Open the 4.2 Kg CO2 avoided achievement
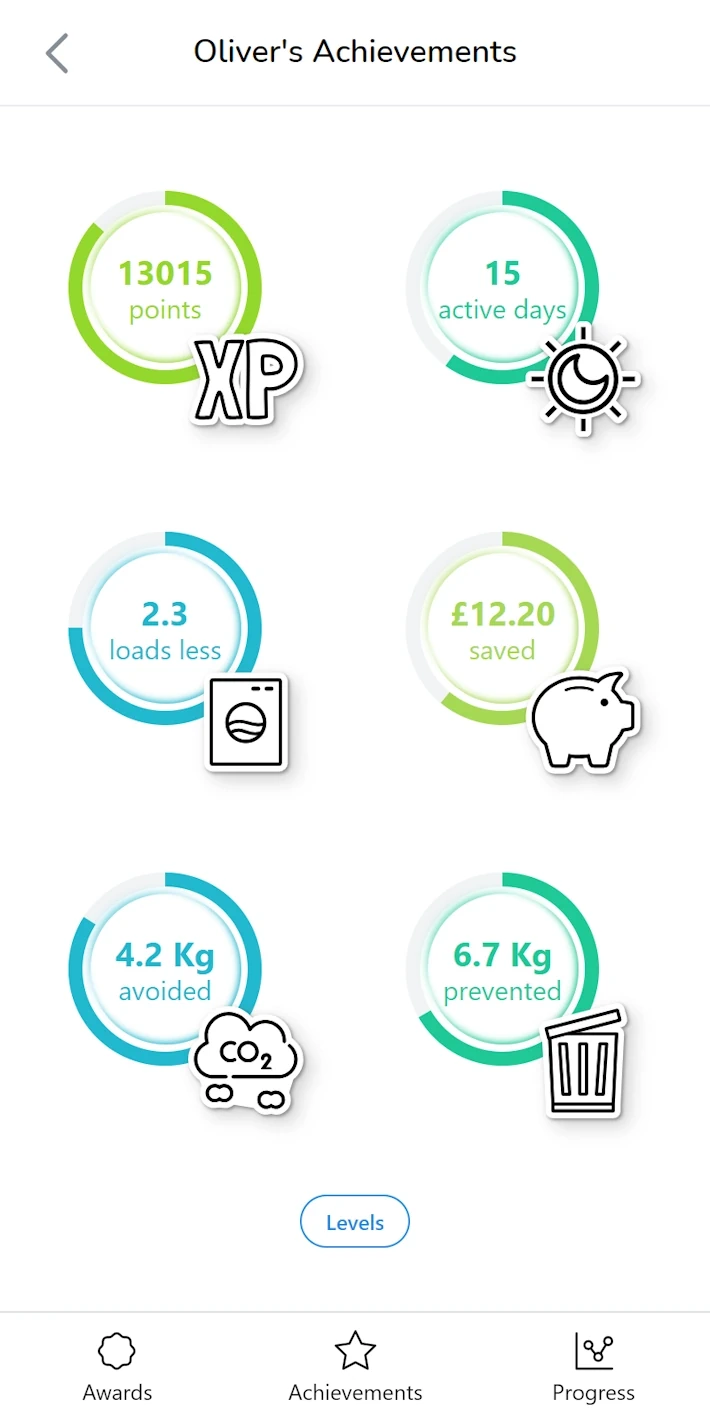The image size is (710, 1420). pyautogui.click(x=165, y=970)
